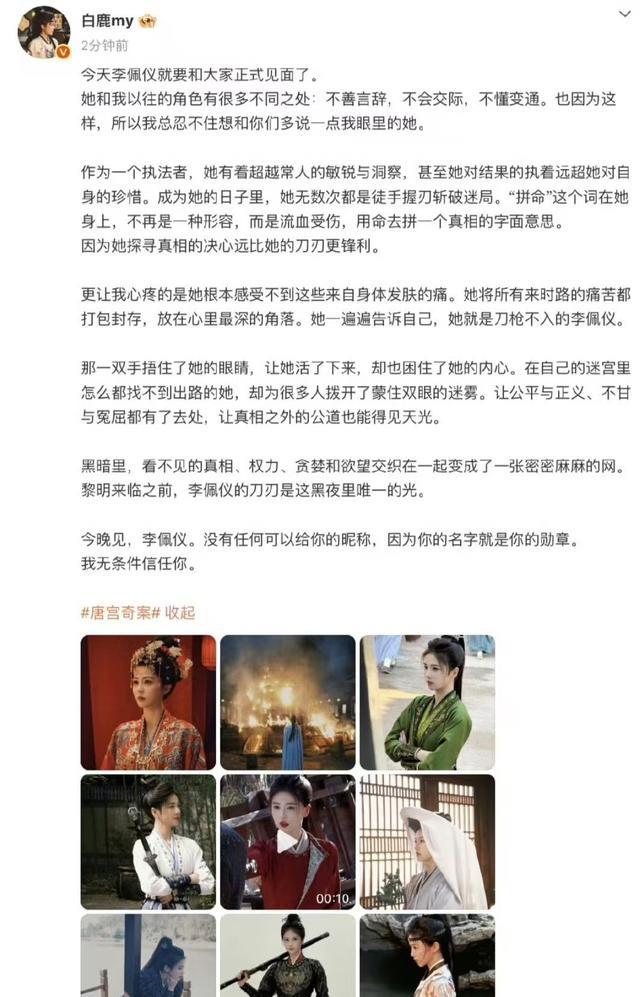
Task: Open the night fire scene photo
Action: [x=287, y=701]
